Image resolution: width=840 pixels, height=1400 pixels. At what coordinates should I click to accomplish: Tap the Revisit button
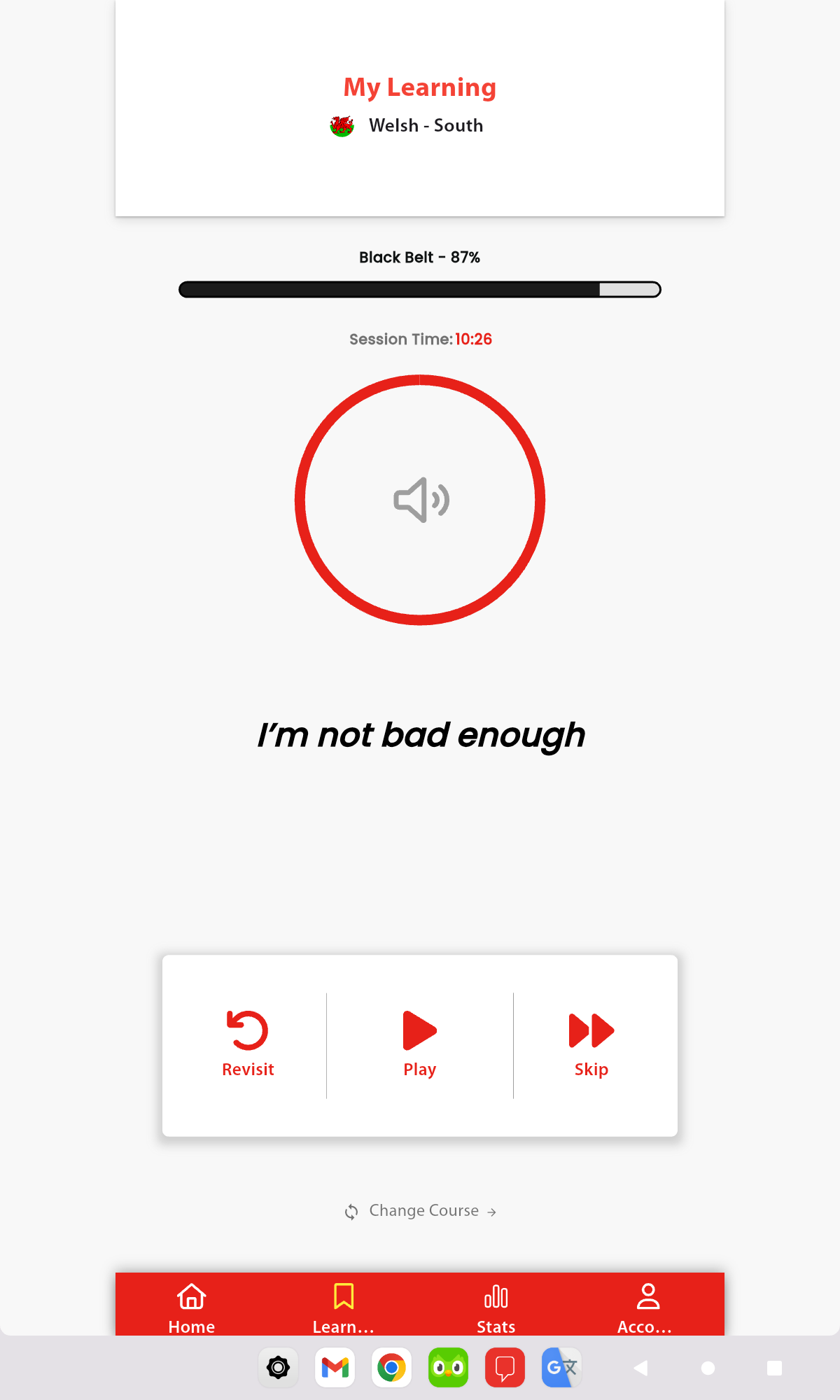coord(248,1043)
